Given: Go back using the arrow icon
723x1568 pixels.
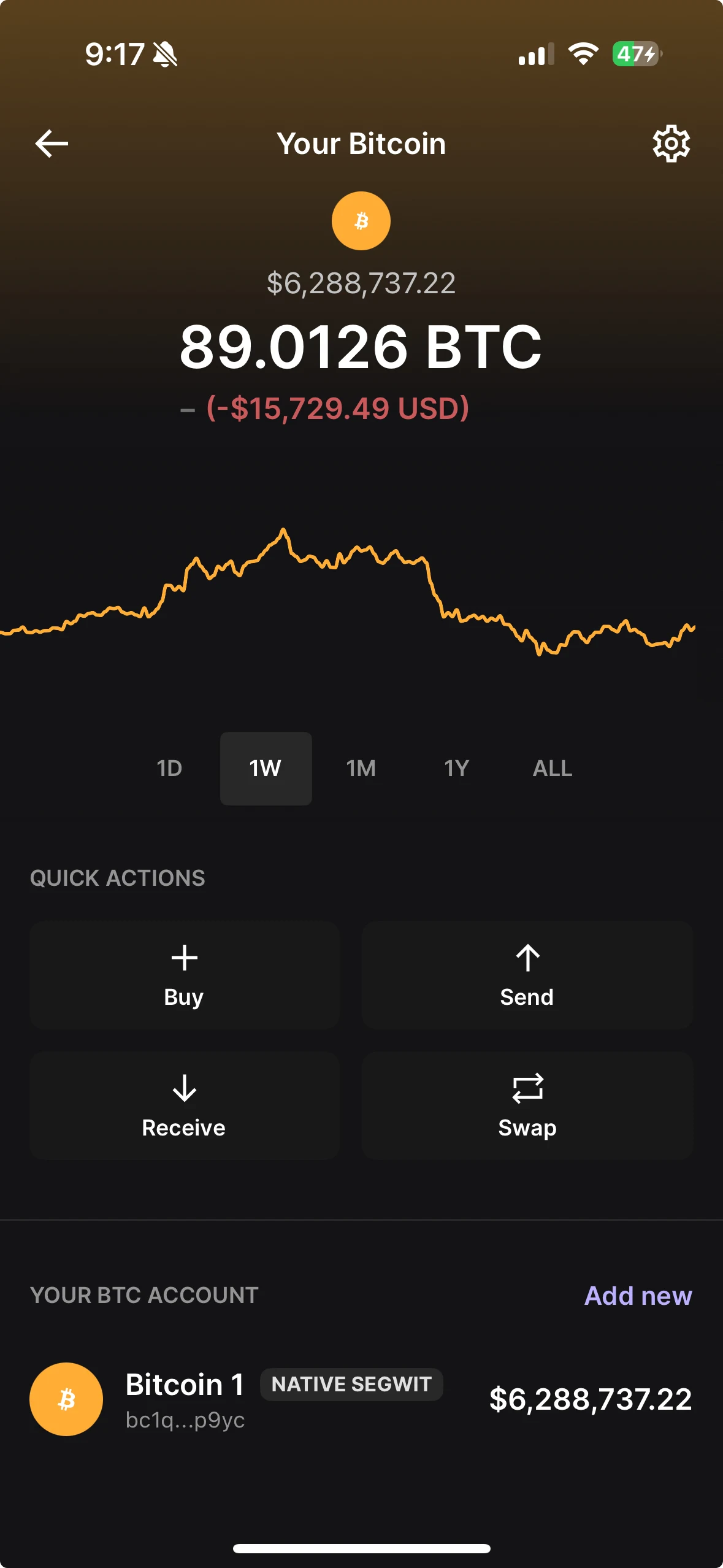Looking at the screenshot, I should 52,144.
